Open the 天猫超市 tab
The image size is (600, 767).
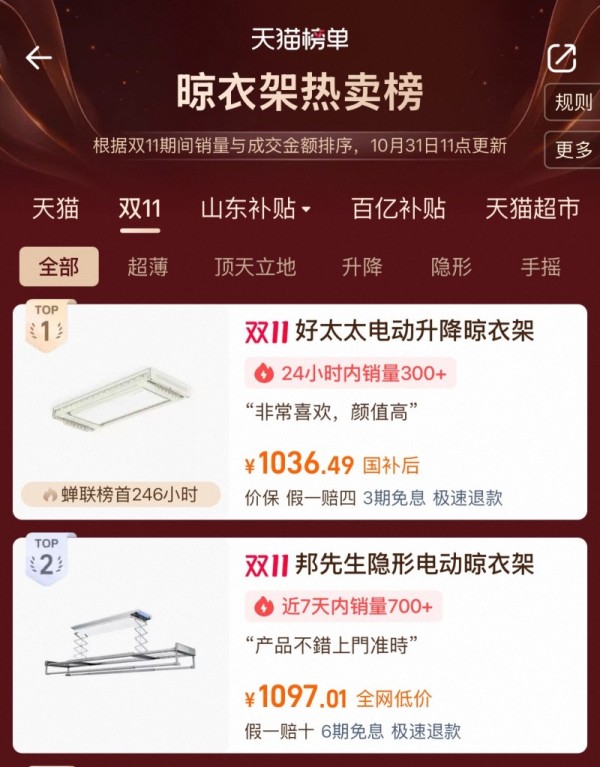pyautogui.click(x=532, y=209)
